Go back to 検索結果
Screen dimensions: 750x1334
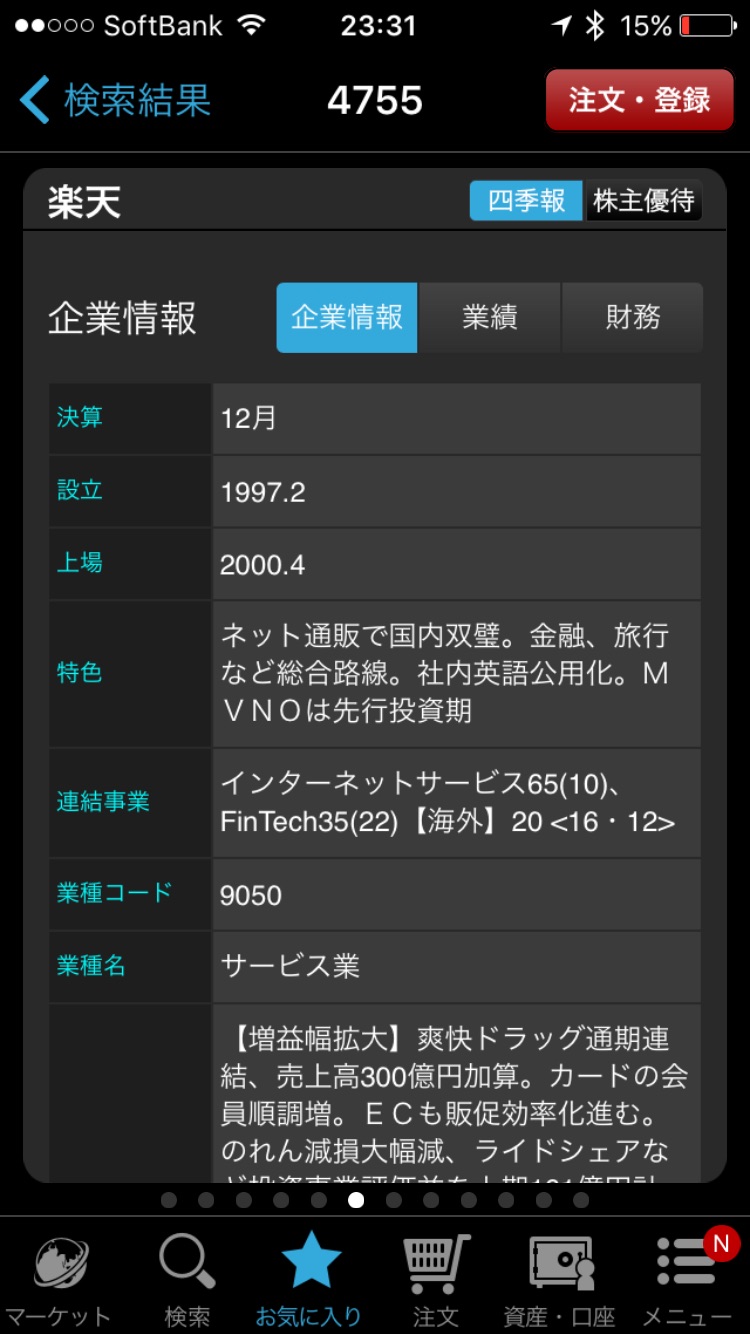[115, 101]
